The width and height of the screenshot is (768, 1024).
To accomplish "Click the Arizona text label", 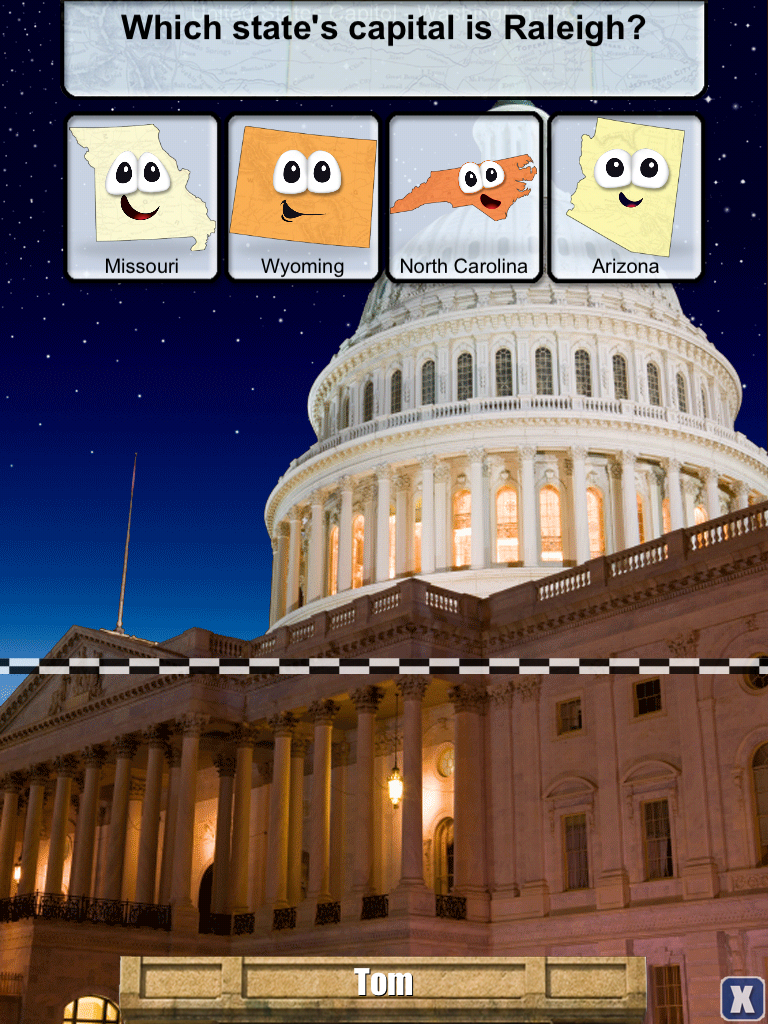I will coord(625,265).
